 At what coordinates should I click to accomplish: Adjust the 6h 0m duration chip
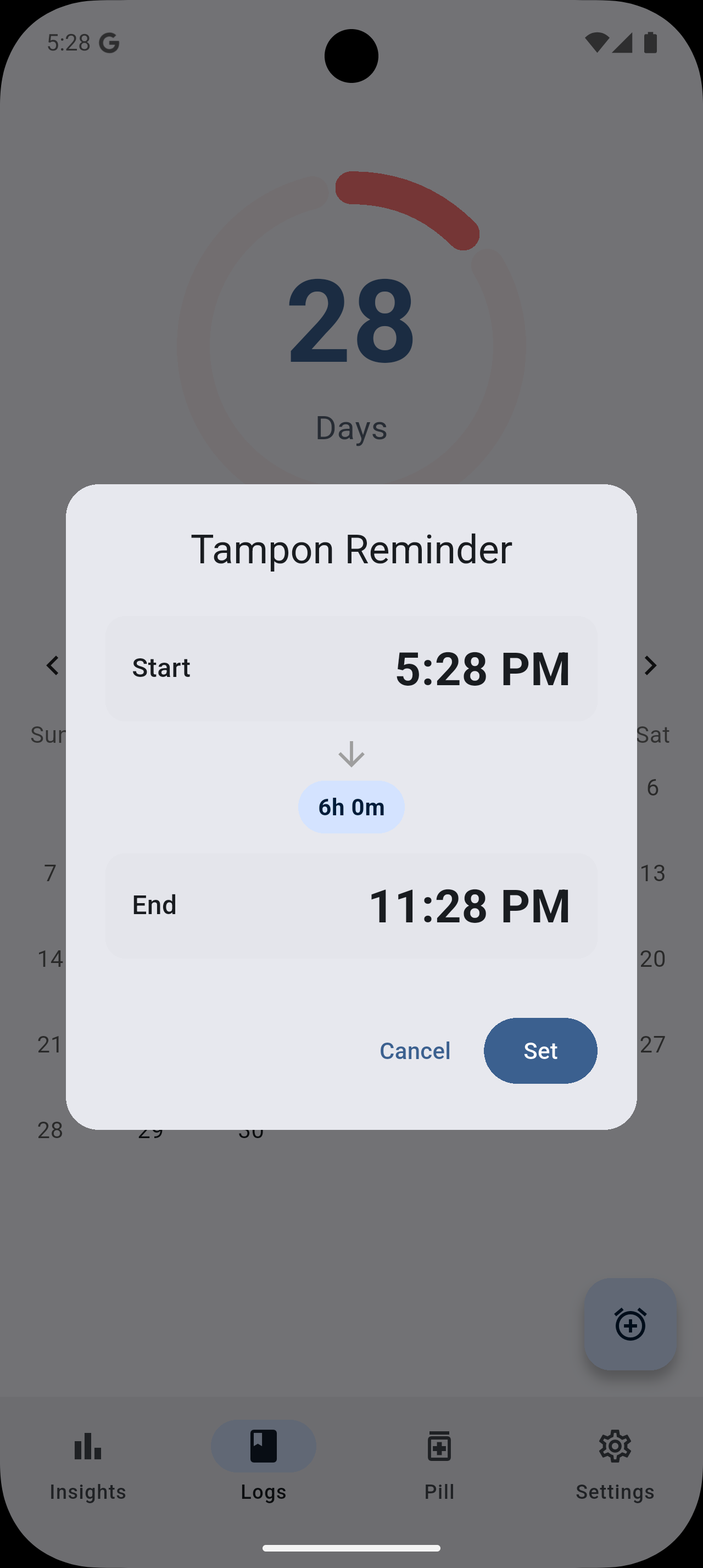tap(351, 807)
